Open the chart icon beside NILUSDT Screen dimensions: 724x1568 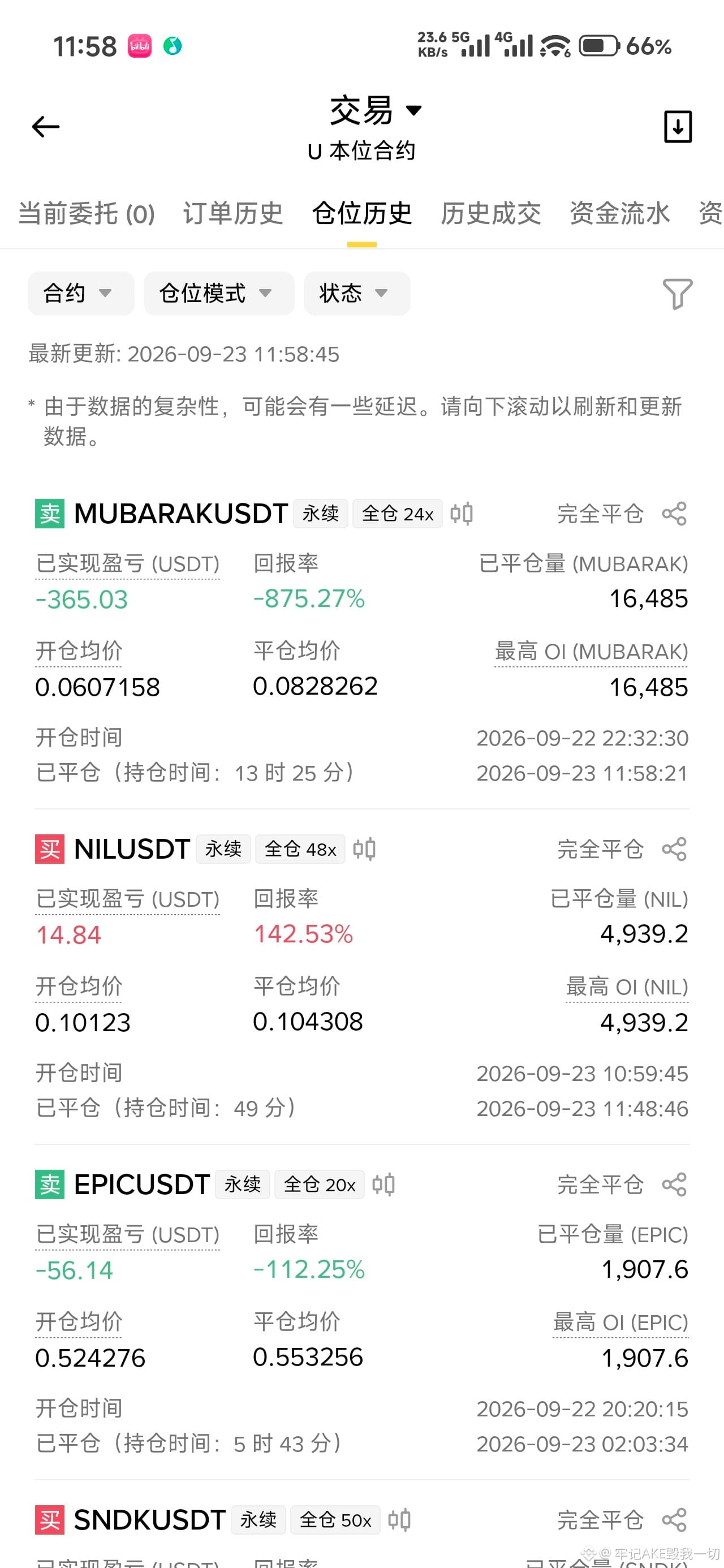[x=364, y=849]
